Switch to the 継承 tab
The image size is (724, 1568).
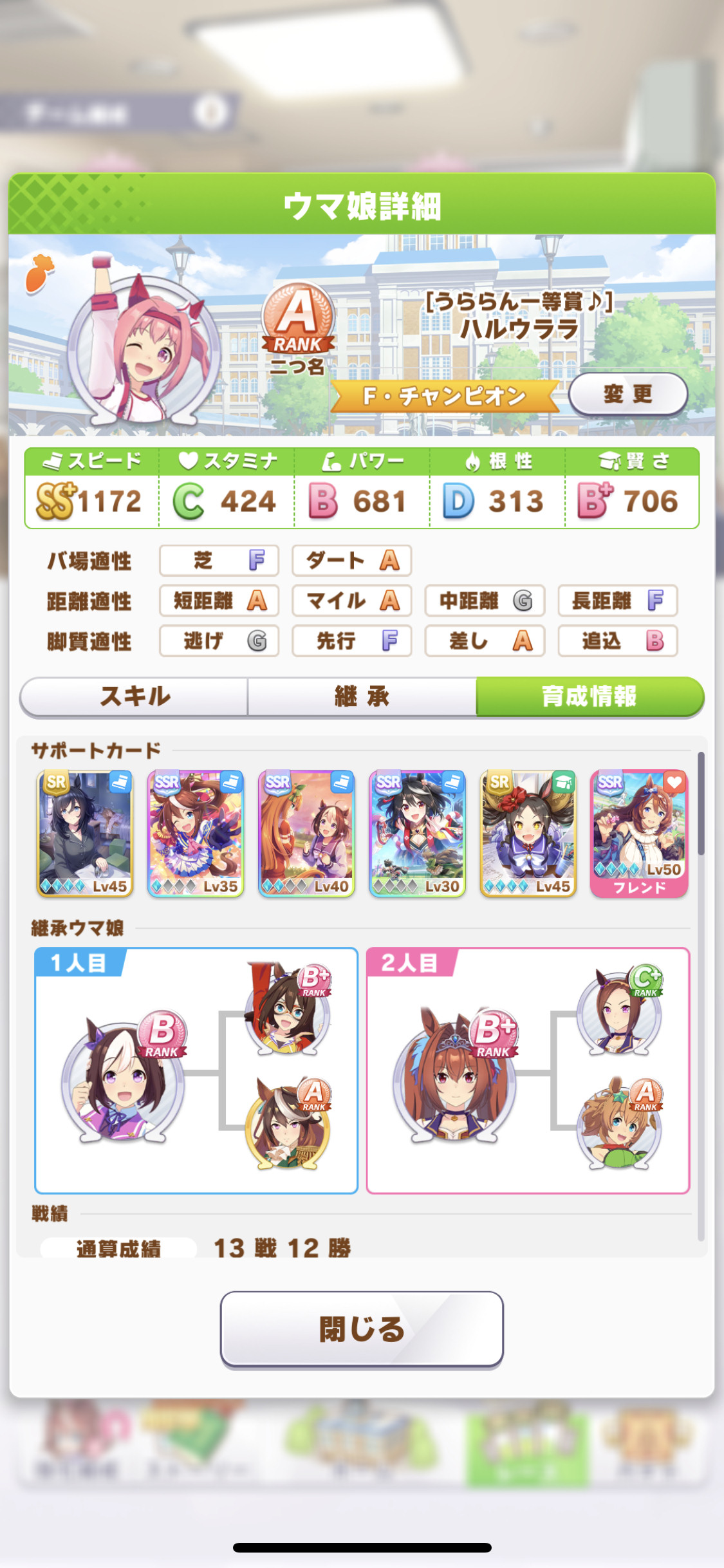362,696
